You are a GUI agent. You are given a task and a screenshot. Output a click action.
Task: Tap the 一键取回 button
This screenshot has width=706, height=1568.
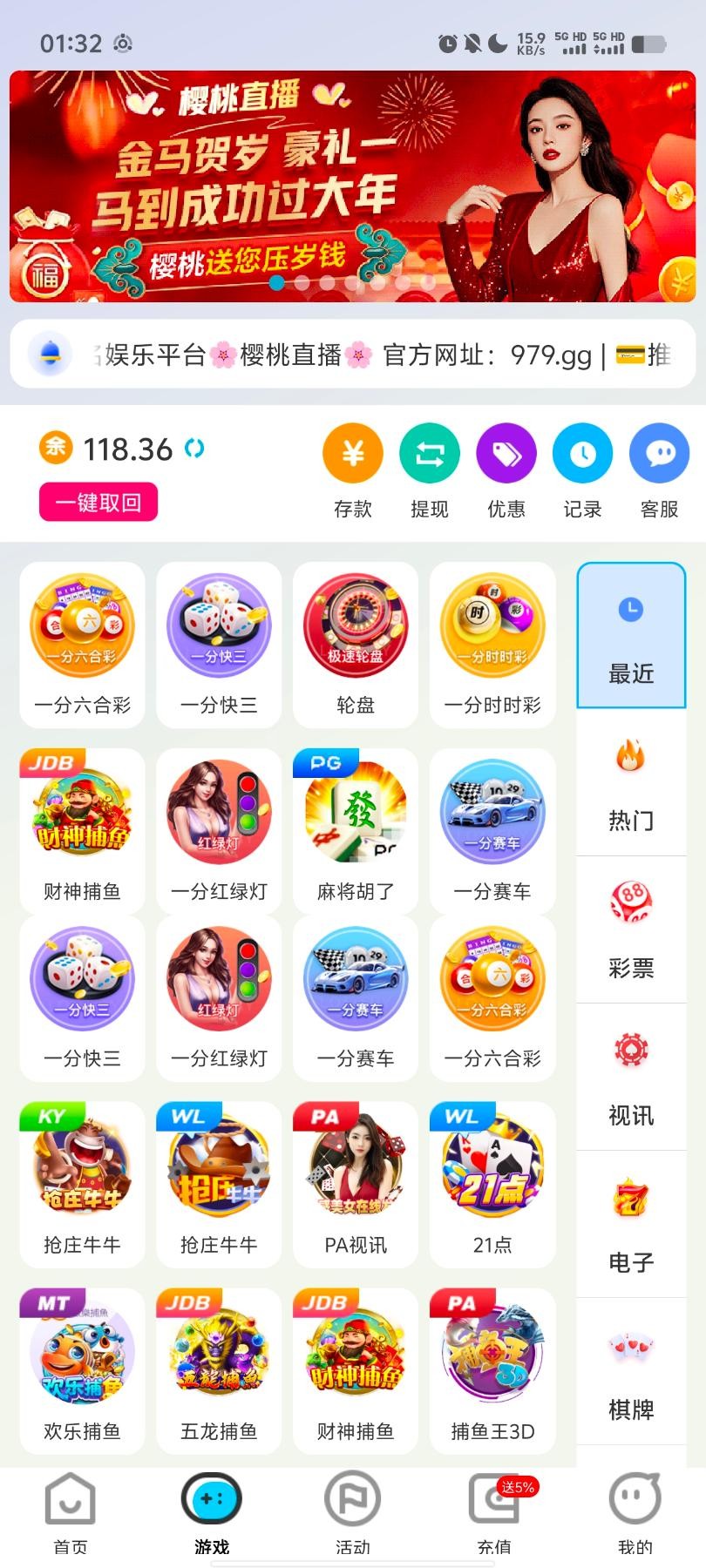point(98,503)
